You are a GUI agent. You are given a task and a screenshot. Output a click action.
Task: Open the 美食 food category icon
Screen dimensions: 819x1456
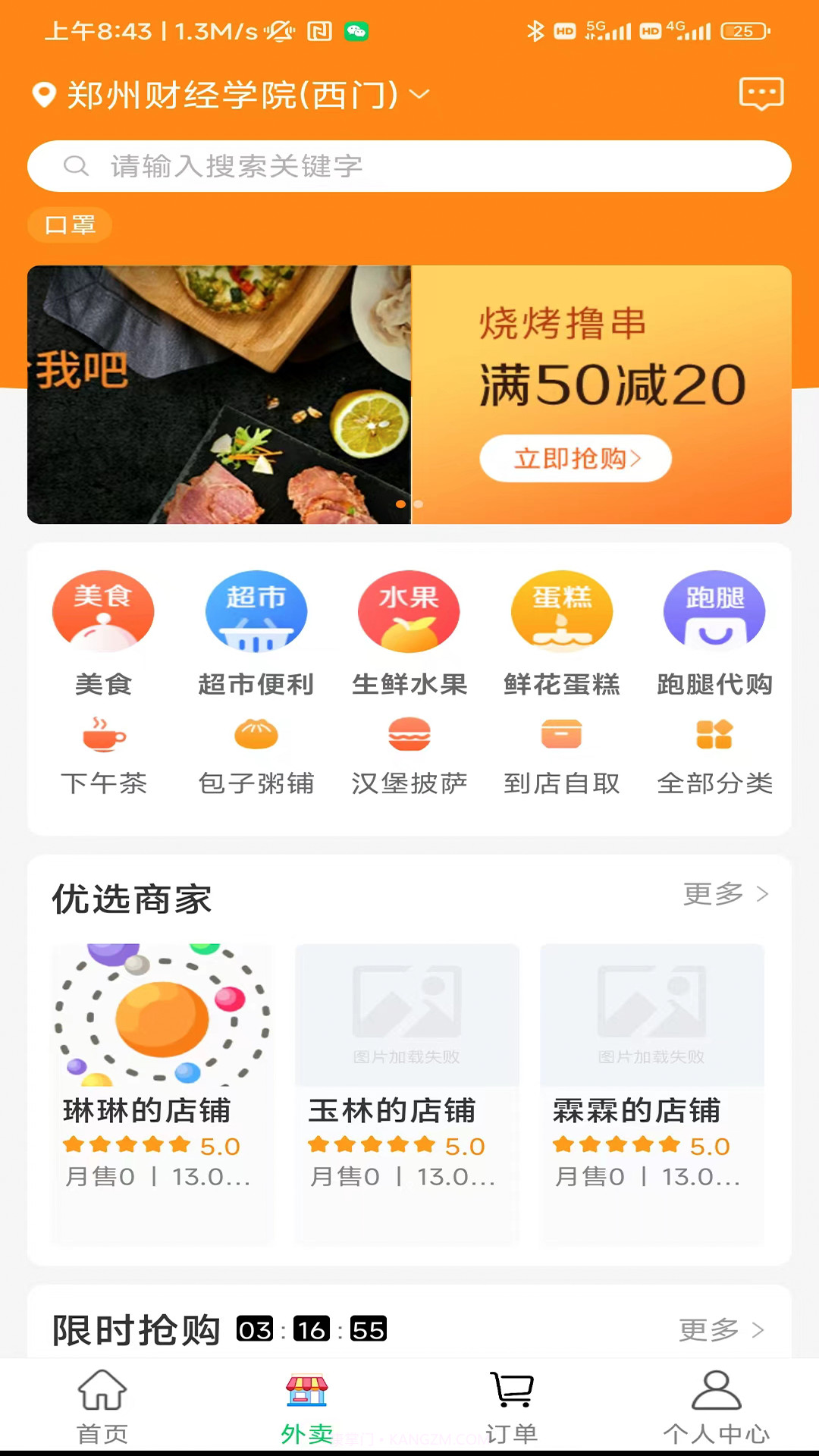(x=104, y=610)
